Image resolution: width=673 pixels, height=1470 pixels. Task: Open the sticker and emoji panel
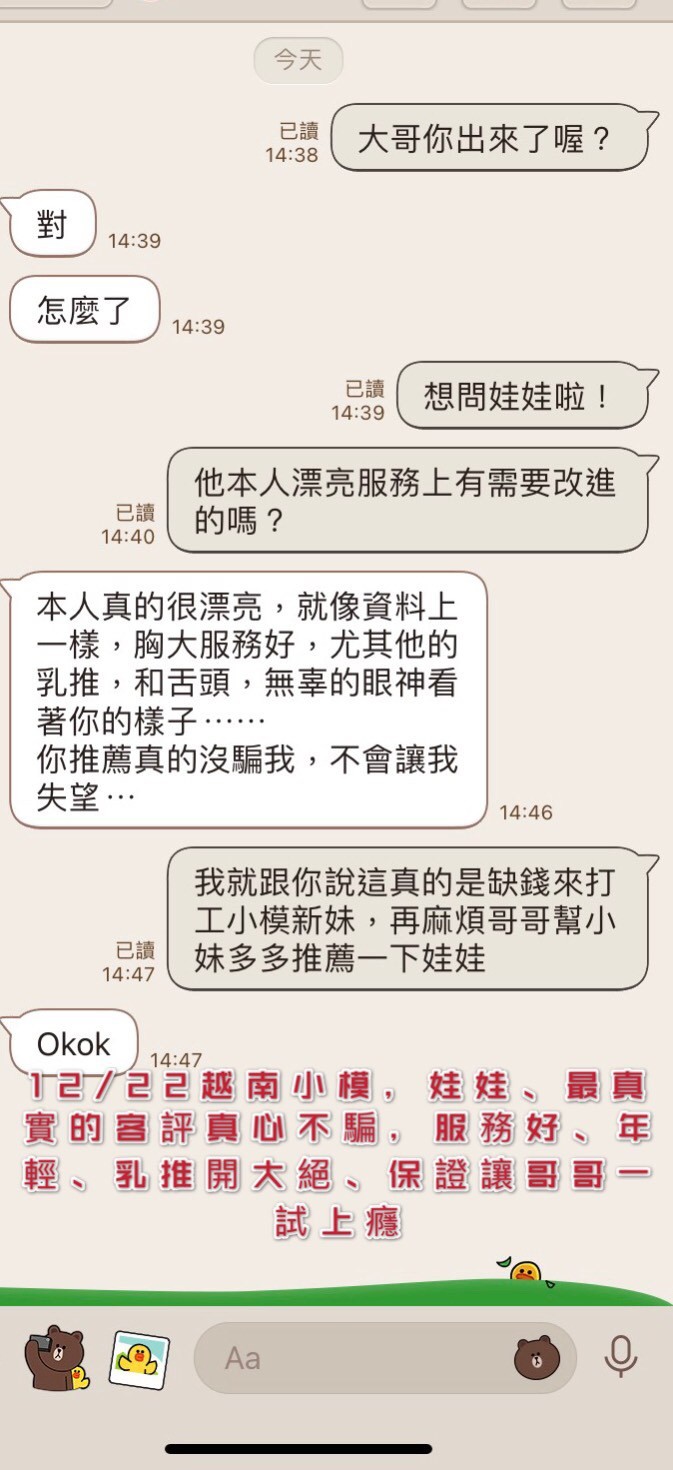click(537, 1358)
